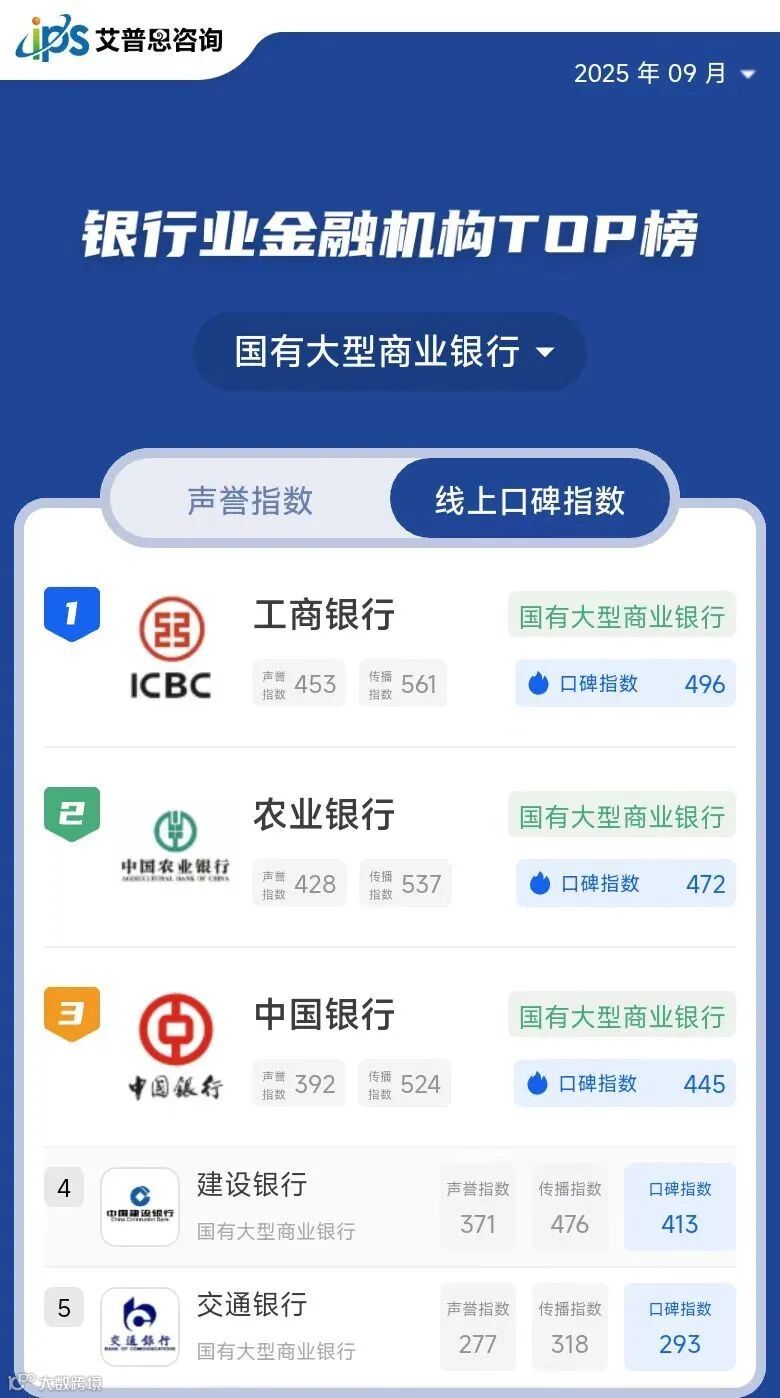Click rank badge number 2
Viewport: 780px width, 1398px height.
pos(71,813)
